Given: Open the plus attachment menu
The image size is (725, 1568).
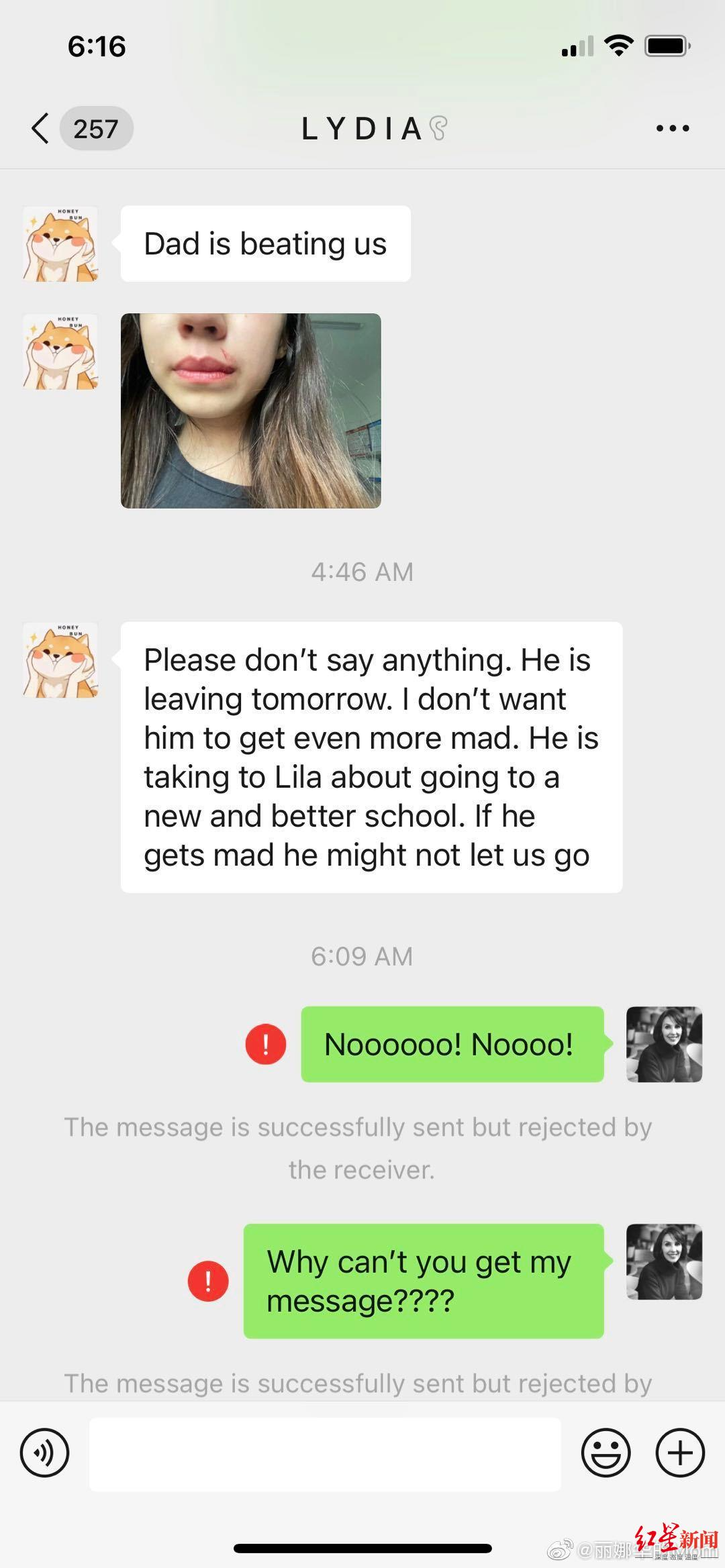Looking at the screenshot, I should click(680, 1453).
